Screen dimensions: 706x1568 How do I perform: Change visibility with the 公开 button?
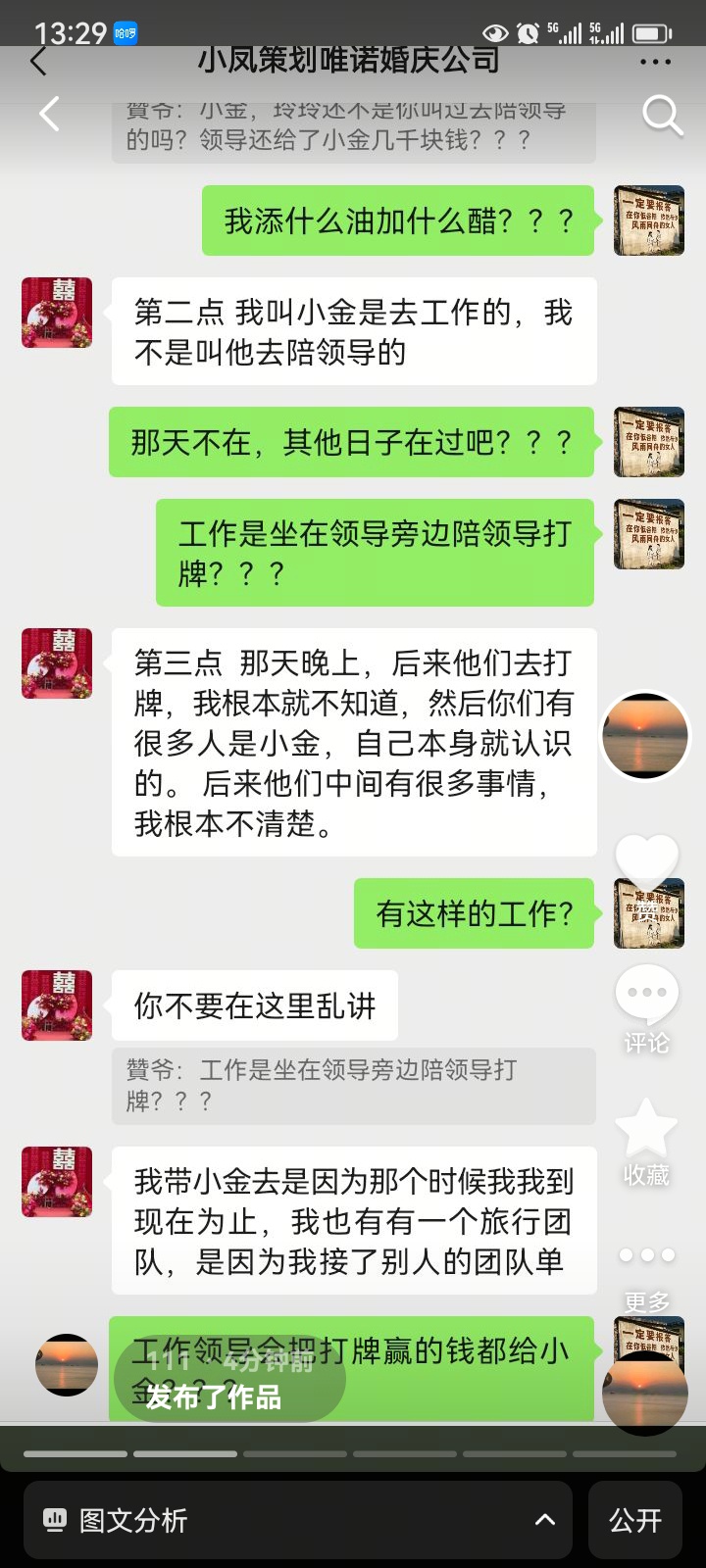click(x=634, y=1520)
